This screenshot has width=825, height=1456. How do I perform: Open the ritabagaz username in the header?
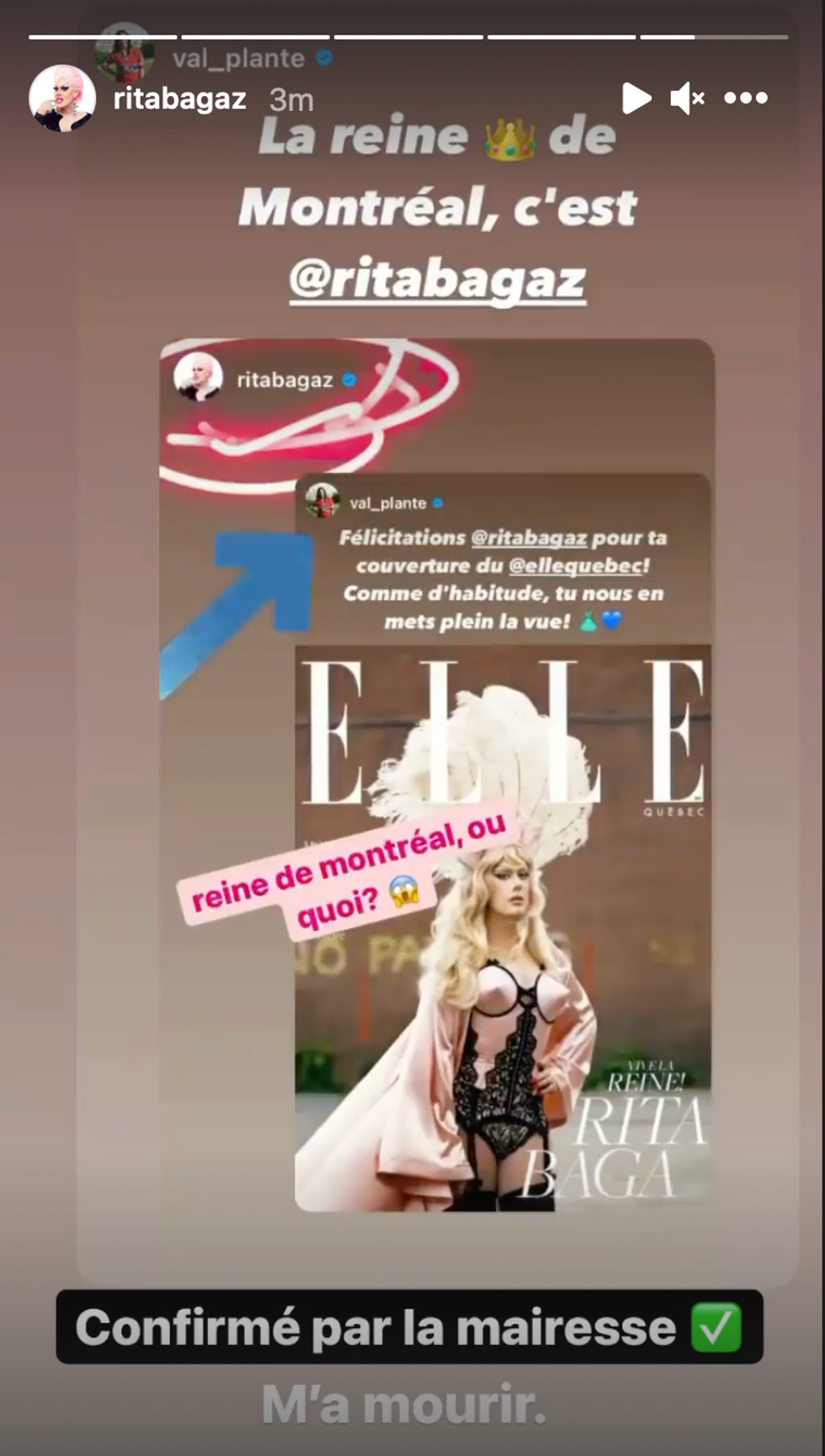click(x=179, y=99)
